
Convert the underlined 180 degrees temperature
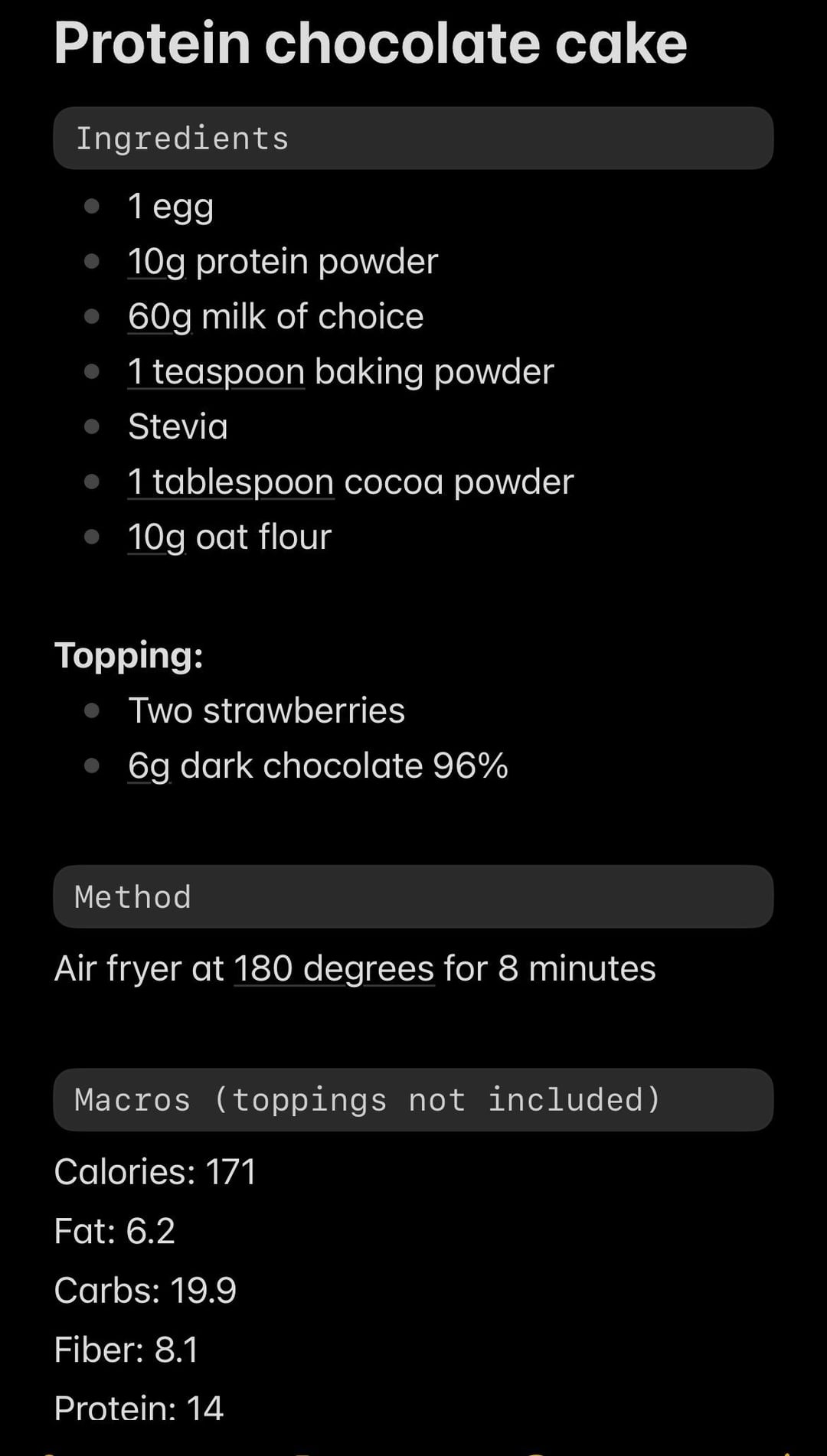[x=334, y=969]
